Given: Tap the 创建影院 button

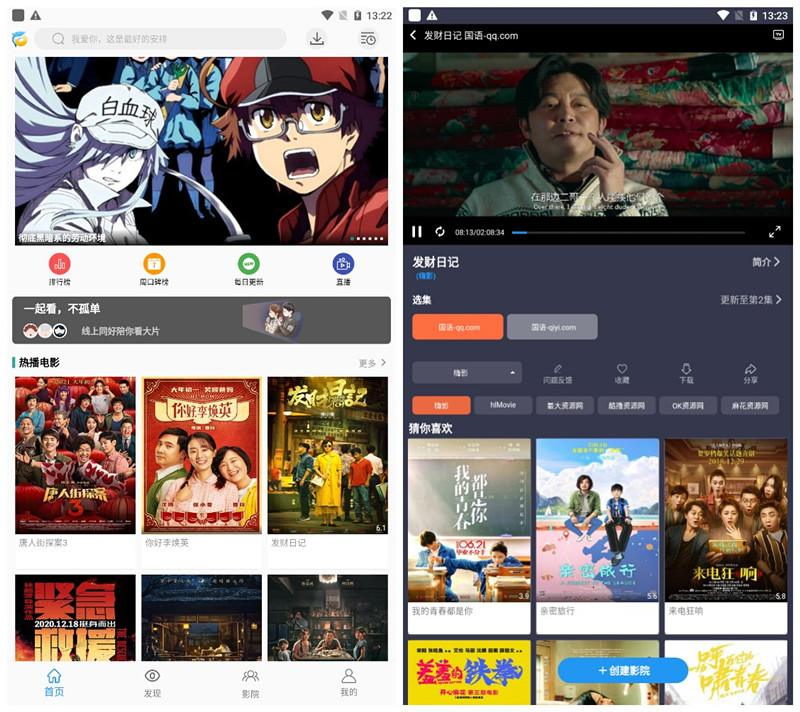Looking at the screenshot, I should 623,670.
